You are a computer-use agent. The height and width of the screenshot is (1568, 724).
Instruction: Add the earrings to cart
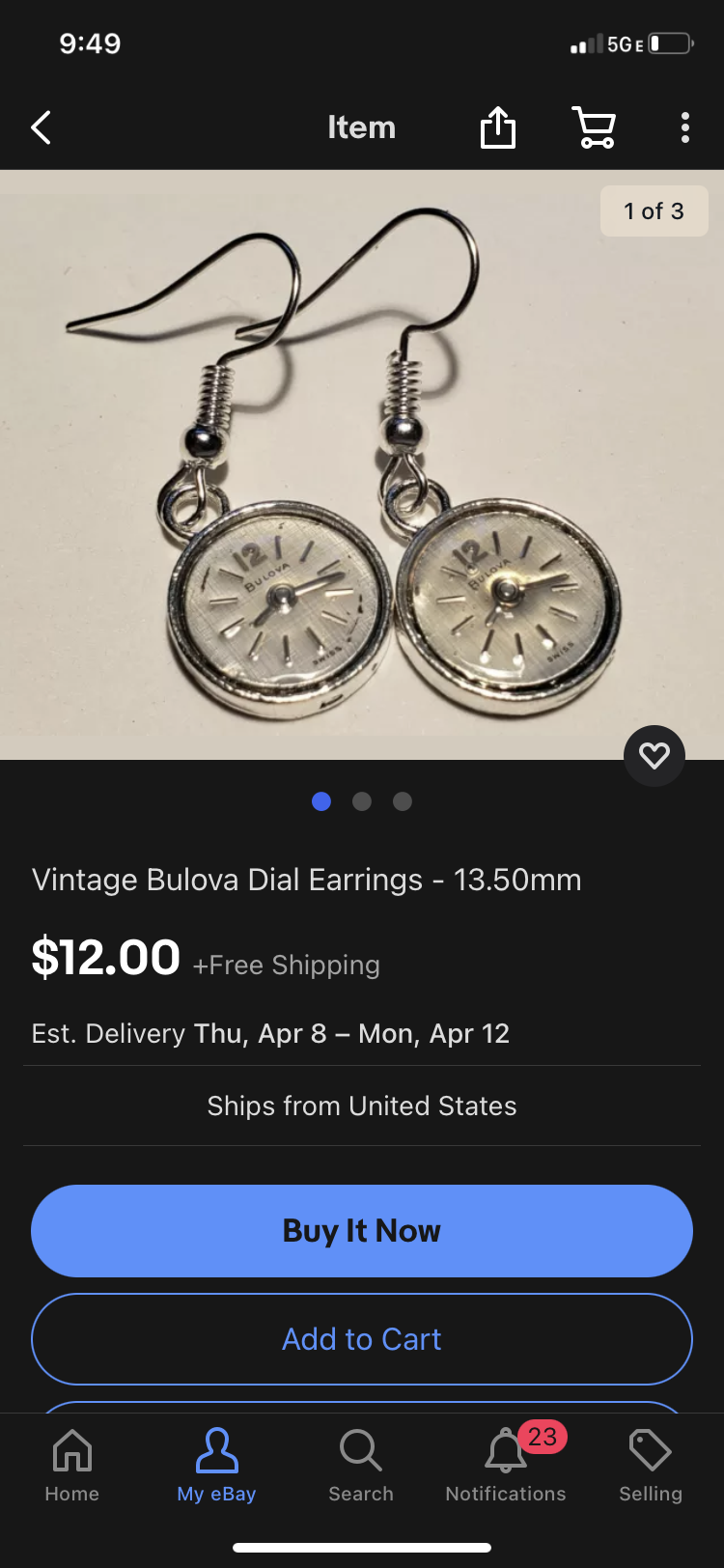[362, 1339]
